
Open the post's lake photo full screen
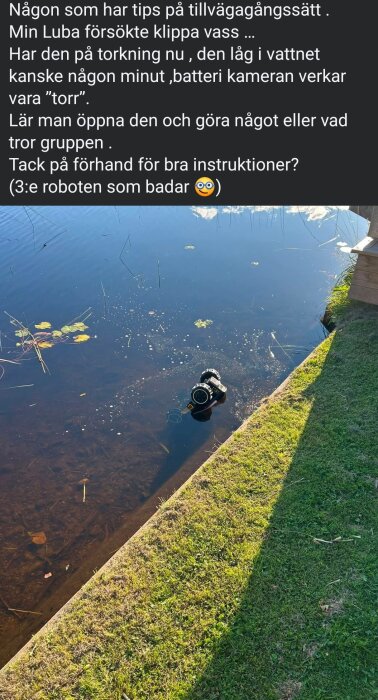[189, 453]
